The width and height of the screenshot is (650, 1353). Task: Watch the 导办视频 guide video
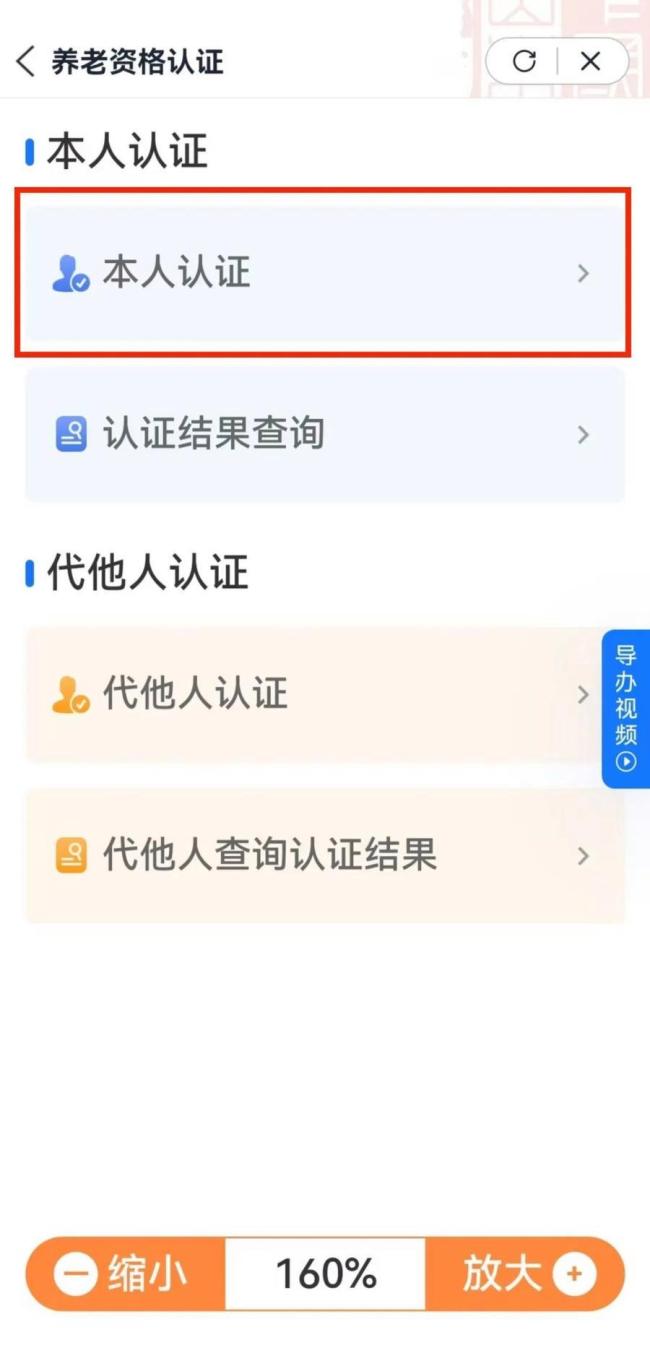coord(626,708)
